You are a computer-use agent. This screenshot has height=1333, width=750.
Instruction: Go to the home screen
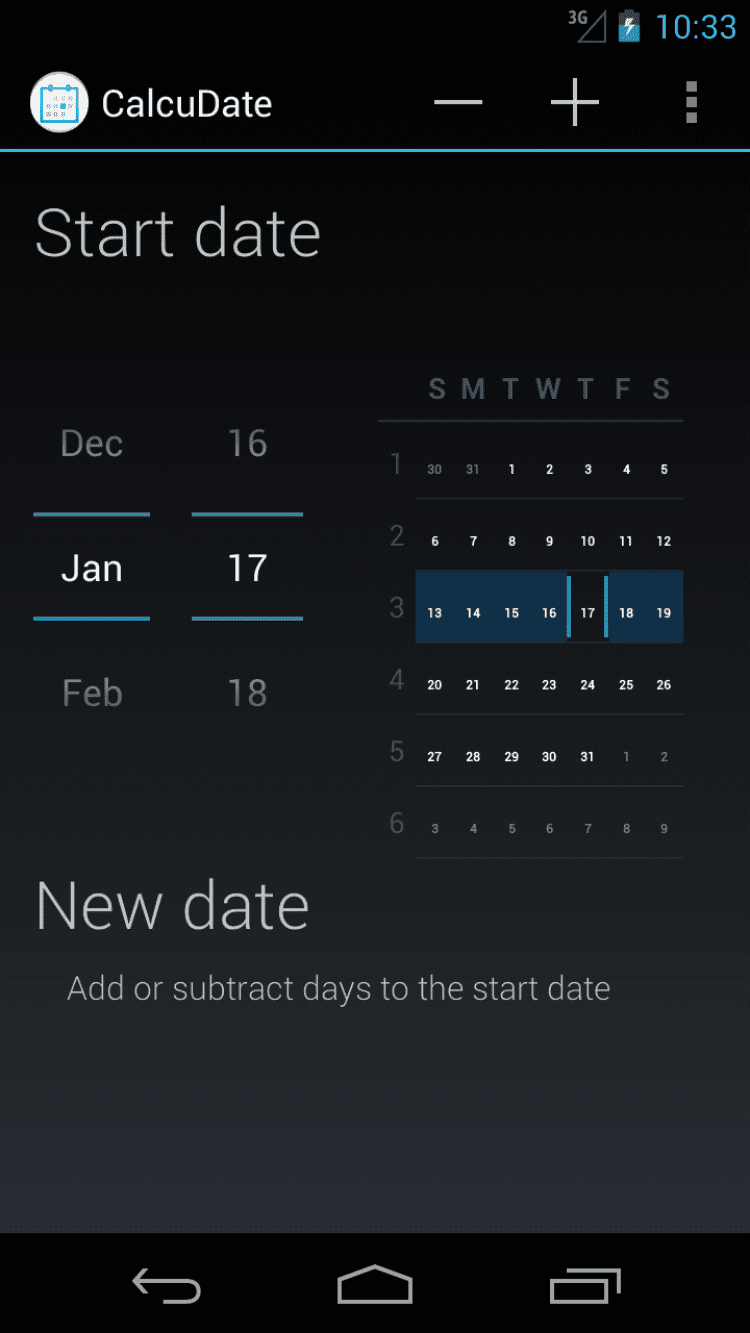tap(375, 1285)
